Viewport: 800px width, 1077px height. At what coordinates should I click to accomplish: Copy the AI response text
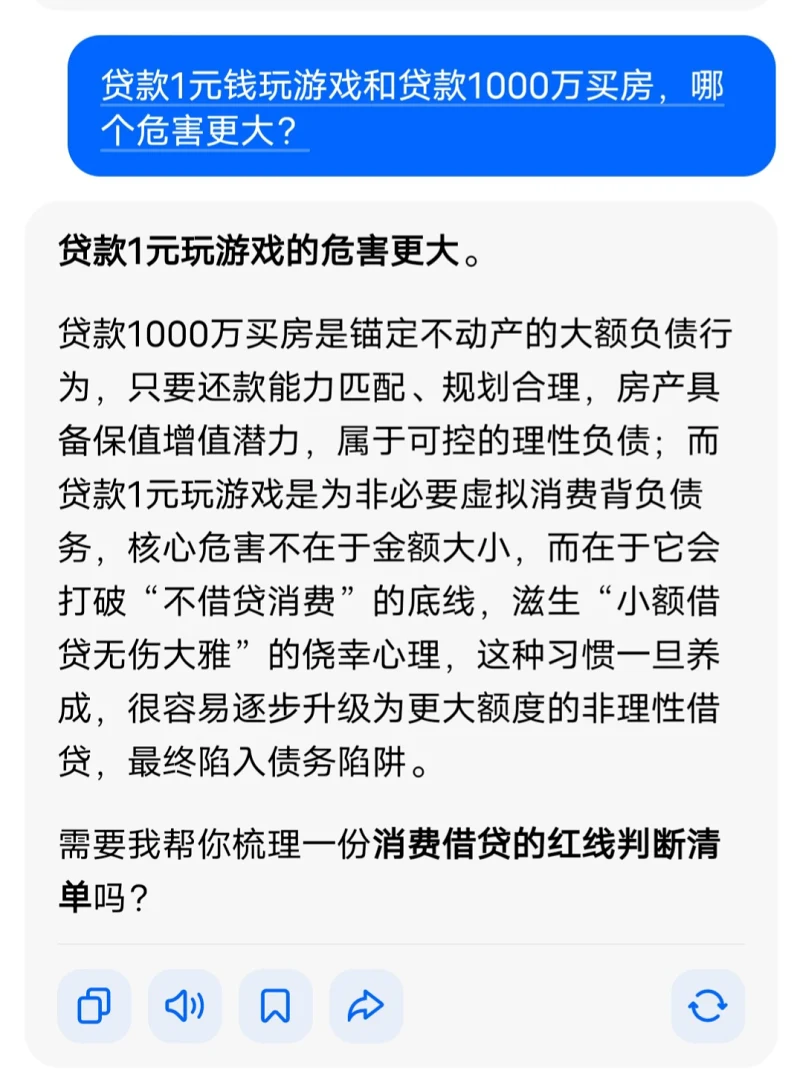pos(94,1005)
